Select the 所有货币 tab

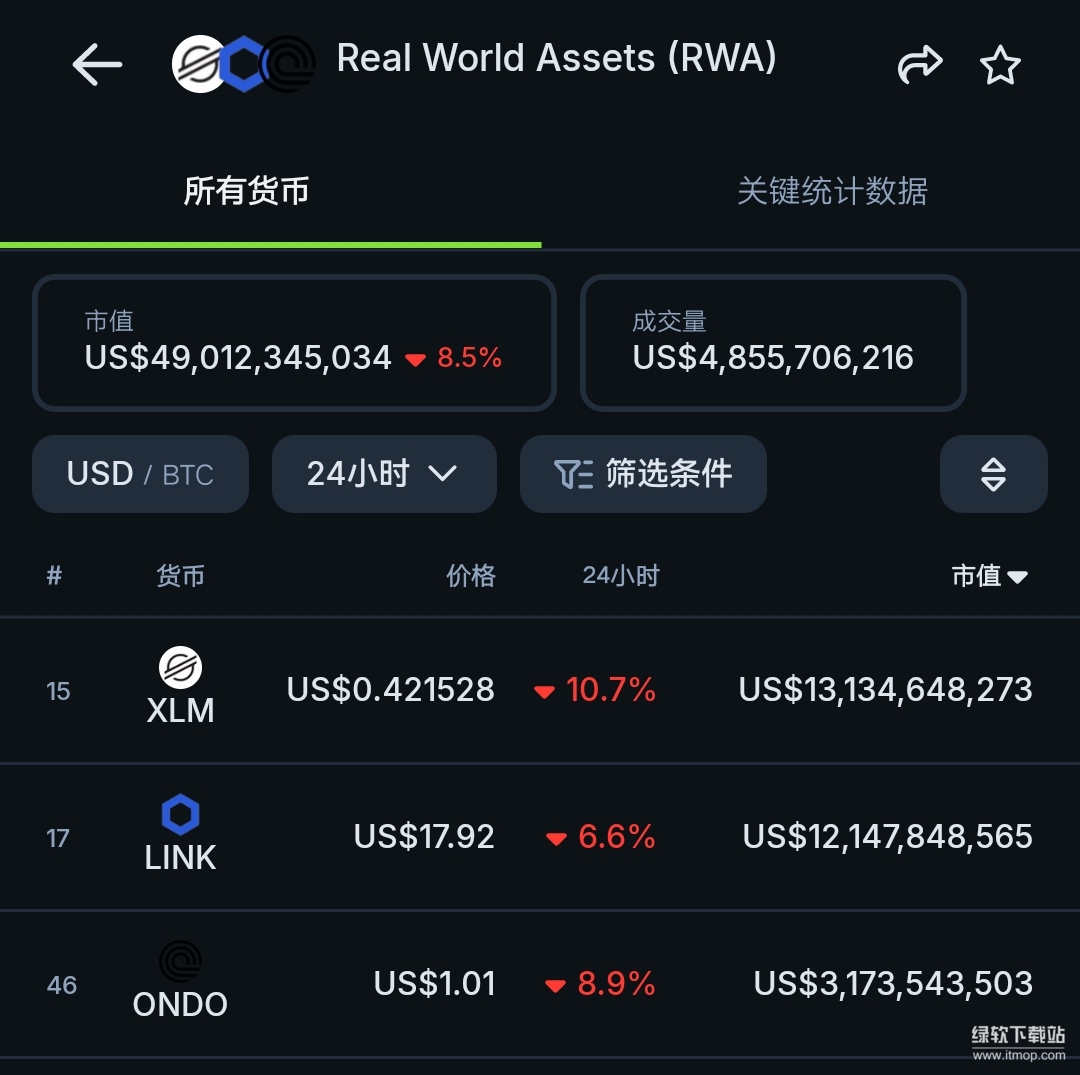pyautogui.click(x=246, y=191)
